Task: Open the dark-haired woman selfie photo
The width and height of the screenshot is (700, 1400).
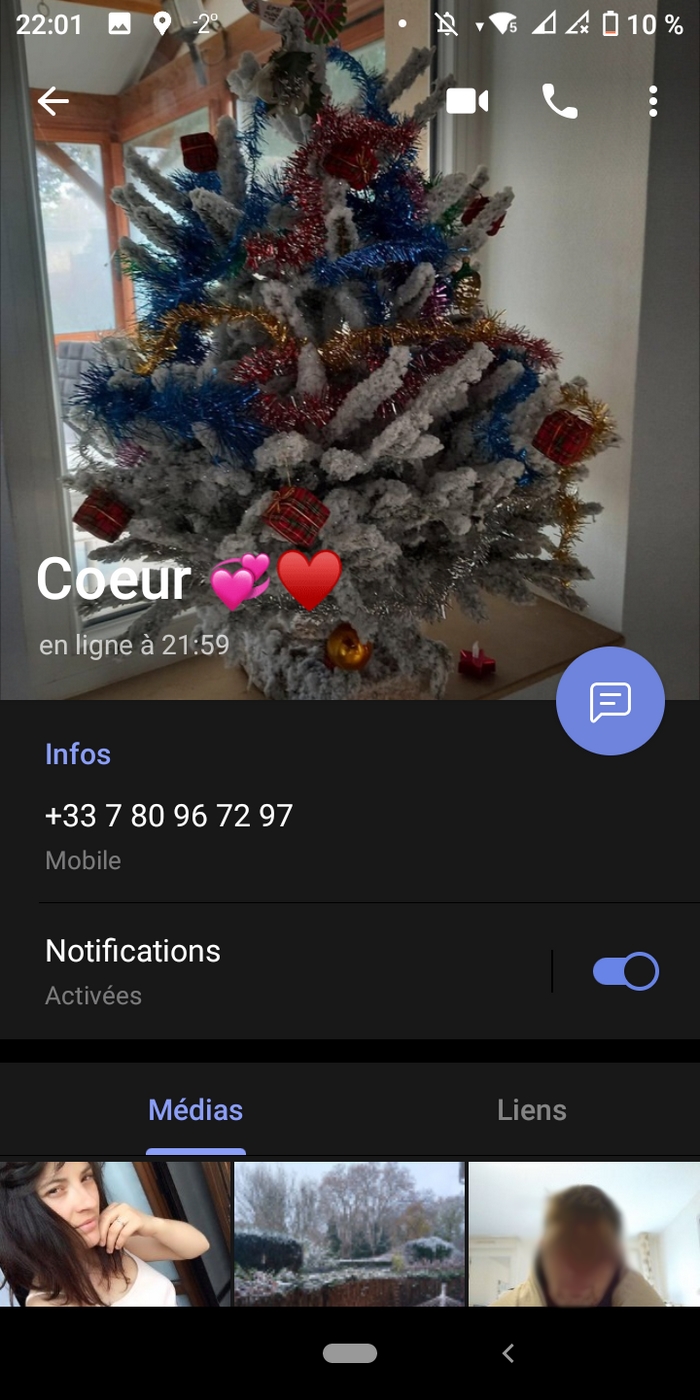Action: pyautogui.click(x=115, y=1233)
